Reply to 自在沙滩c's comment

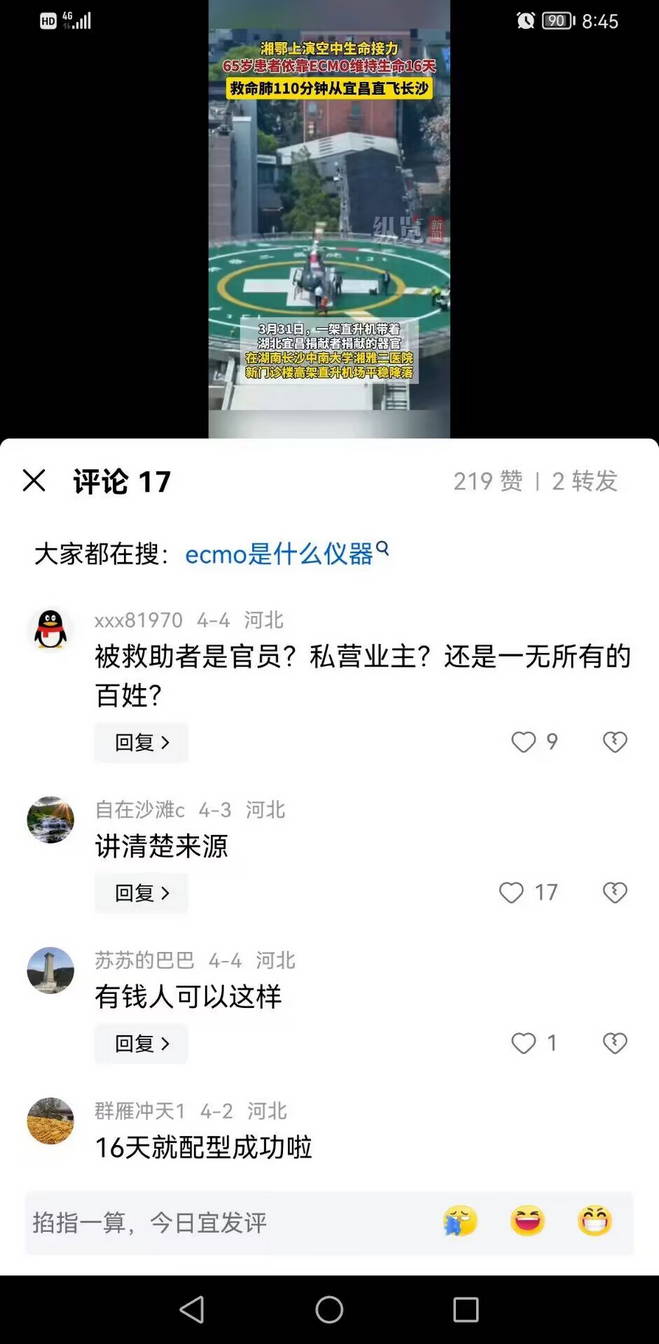pos(141,892)
